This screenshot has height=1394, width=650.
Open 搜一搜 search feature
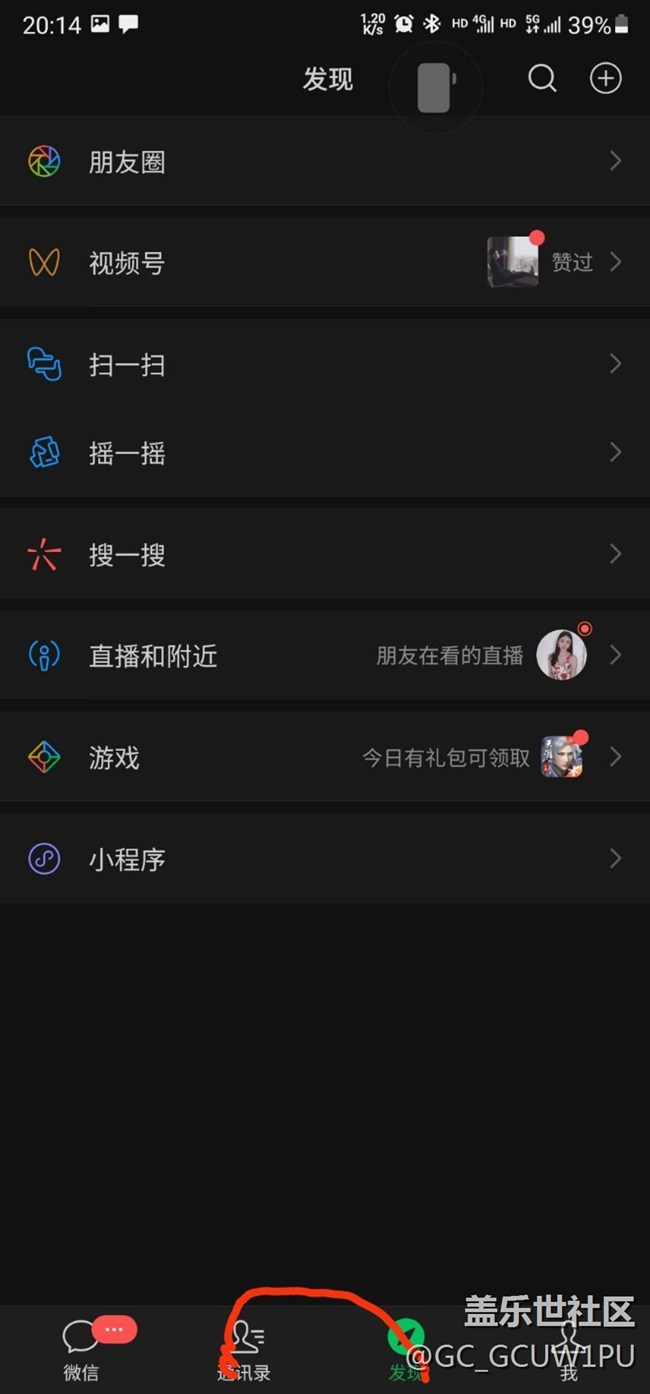coord(325,555)
